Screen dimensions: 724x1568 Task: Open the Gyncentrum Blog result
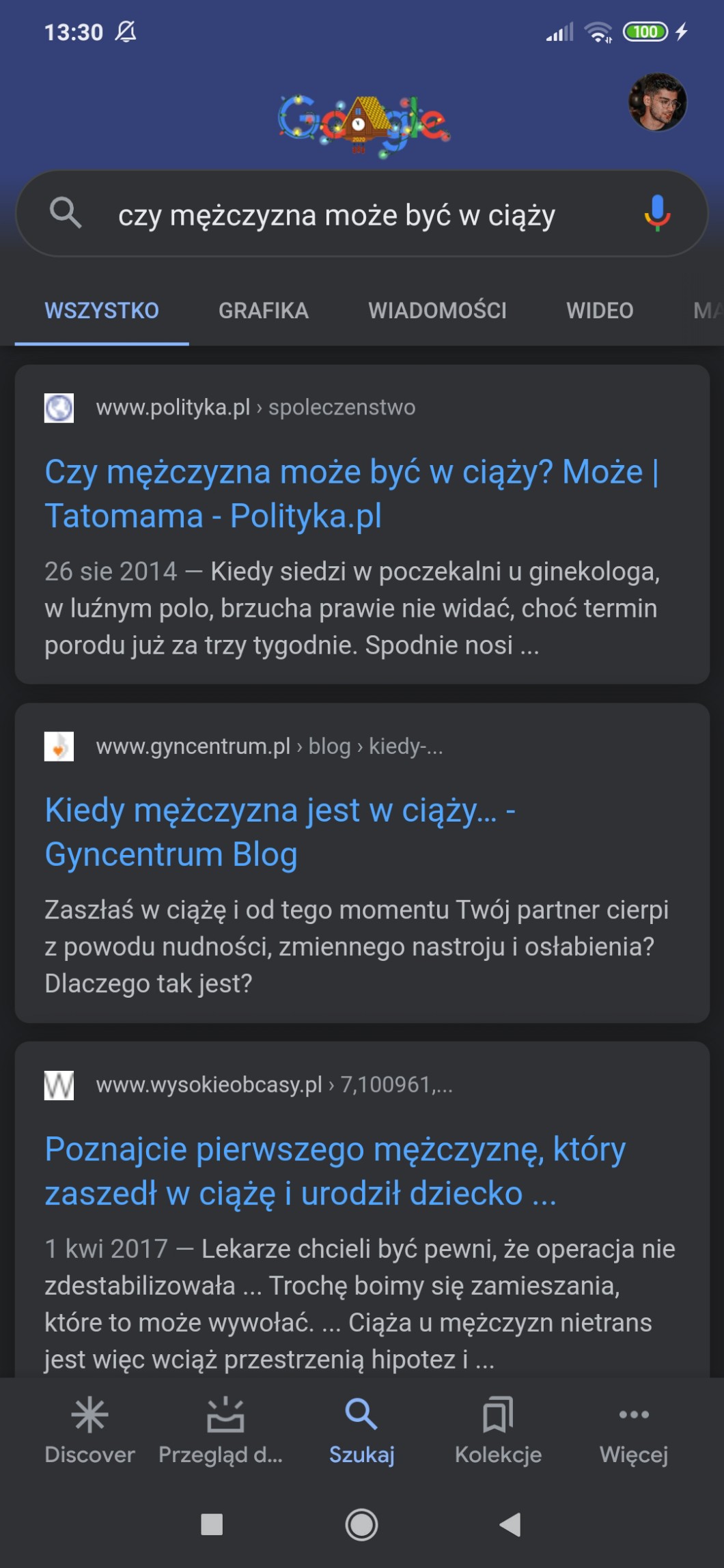(x=279, y=832)
